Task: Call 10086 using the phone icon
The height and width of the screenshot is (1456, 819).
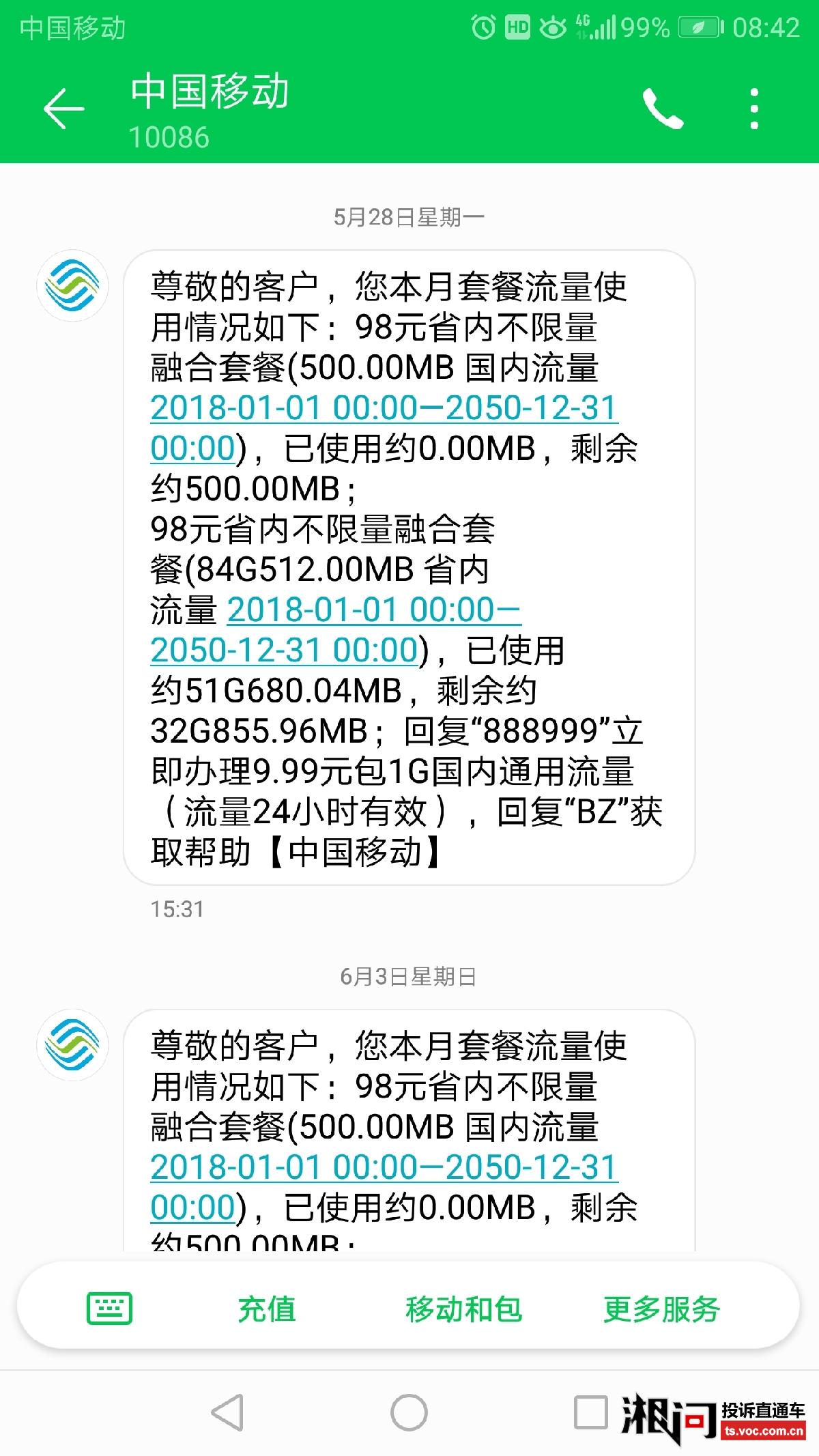Action: coord(662,109)
